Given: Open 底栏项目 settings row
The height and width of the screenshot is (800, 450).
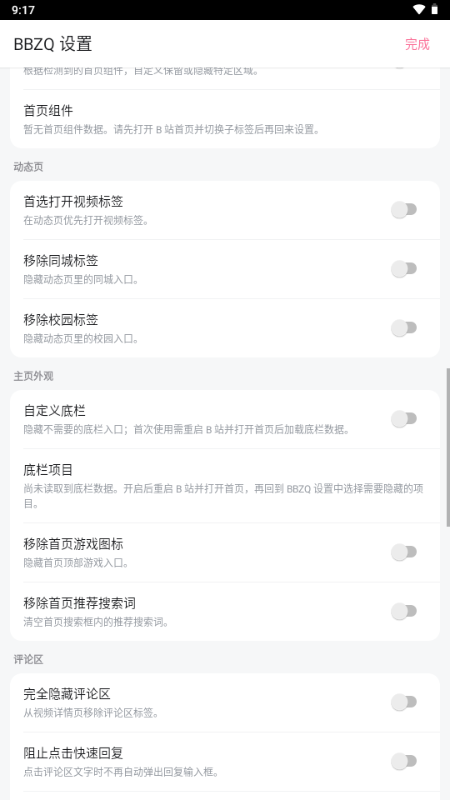Looking at the screenshot, I should 225,486.
